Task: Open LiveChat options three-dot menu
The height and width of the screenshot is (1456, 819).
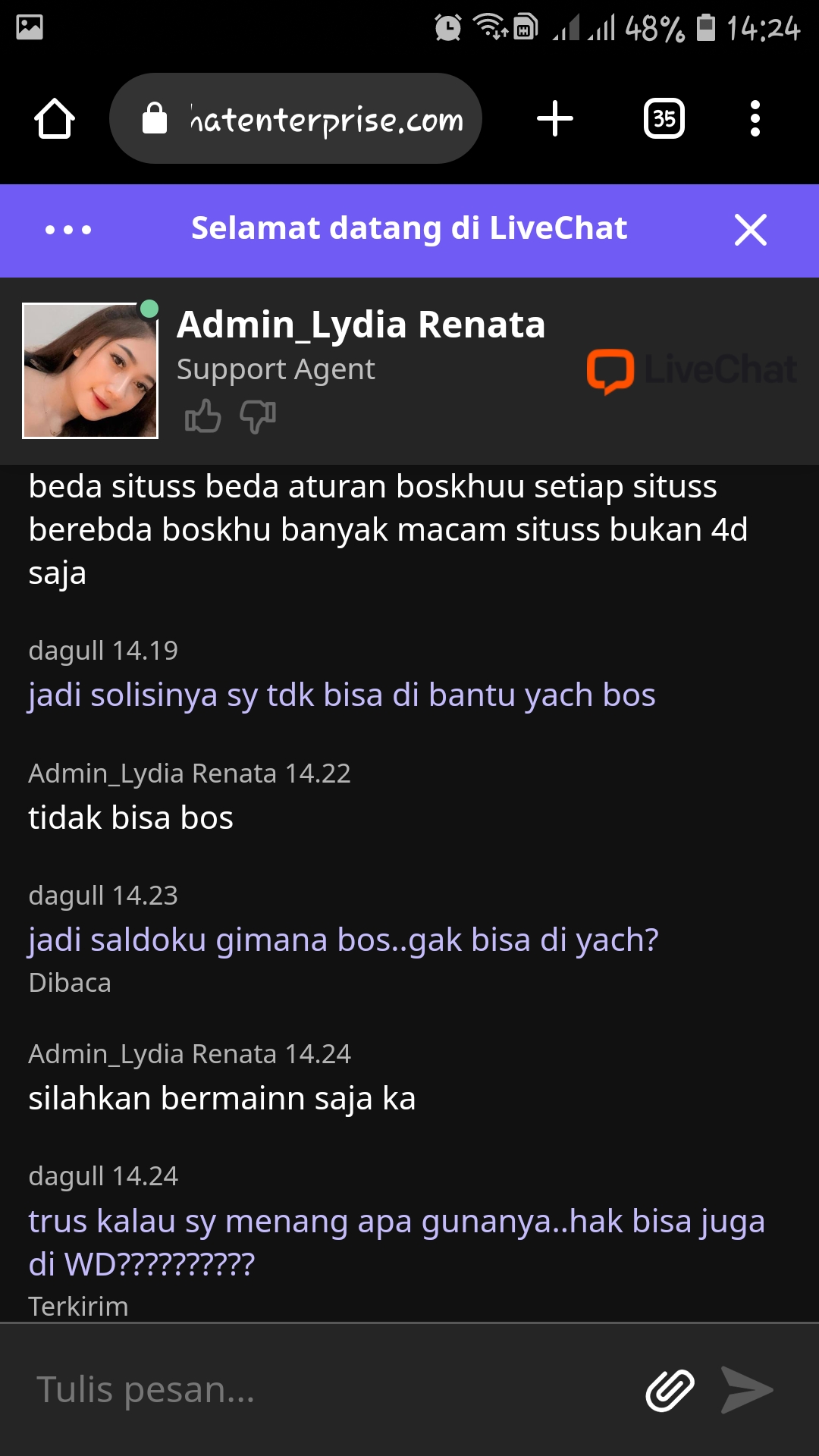Action: (68, 229)
